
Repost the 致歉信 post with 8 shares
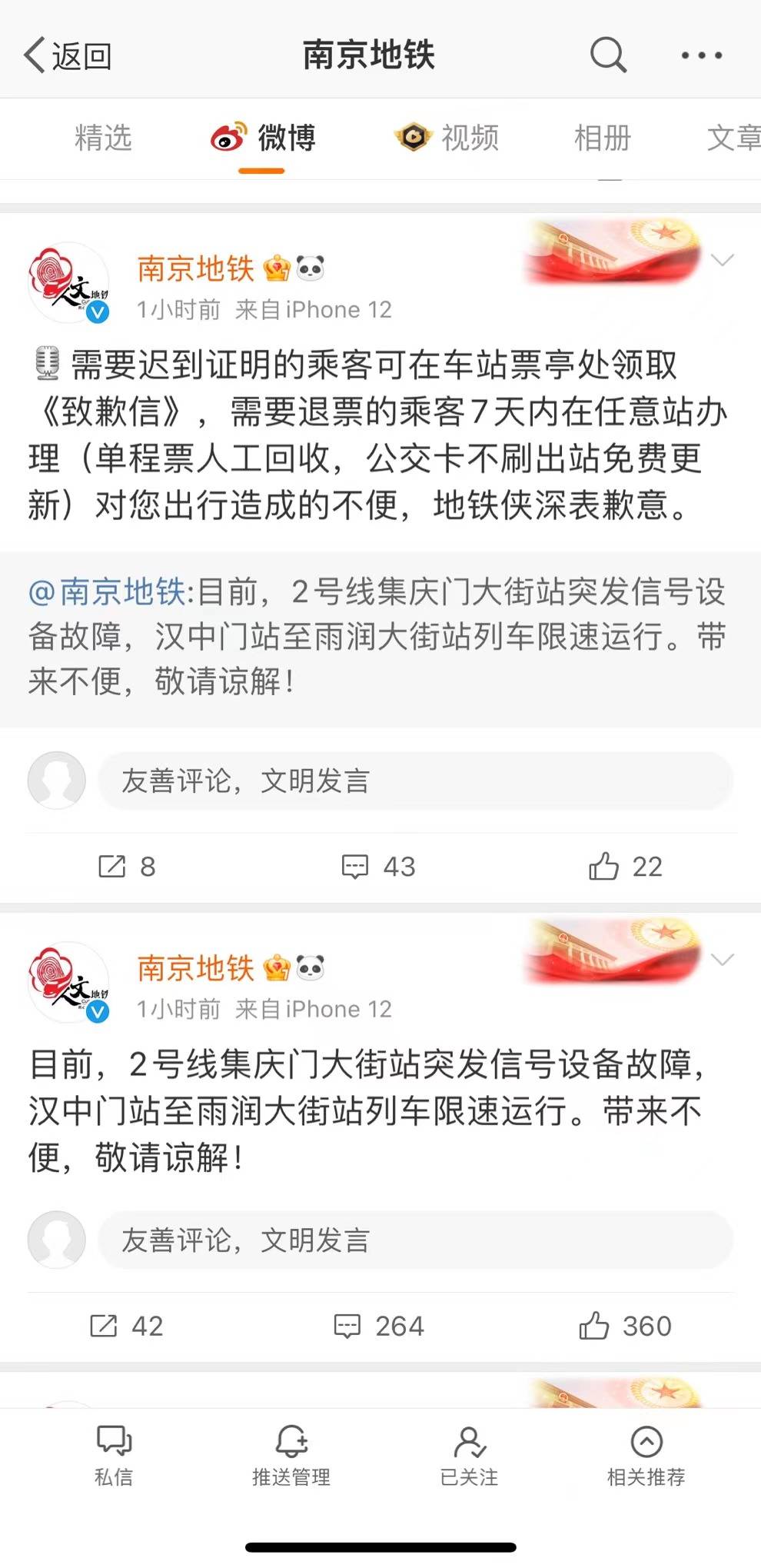point(127,867)
